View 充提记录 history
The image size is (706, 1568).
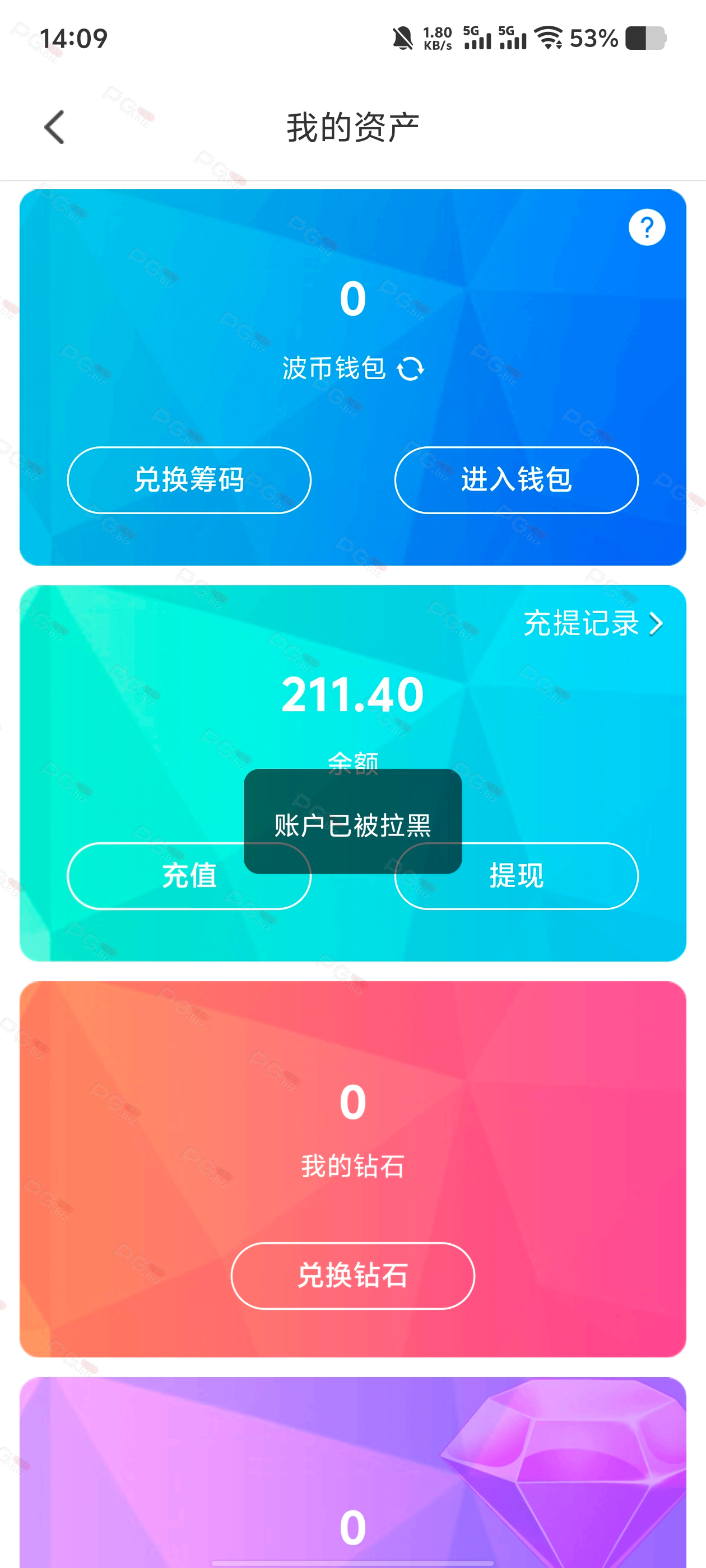tap(593, 623)
